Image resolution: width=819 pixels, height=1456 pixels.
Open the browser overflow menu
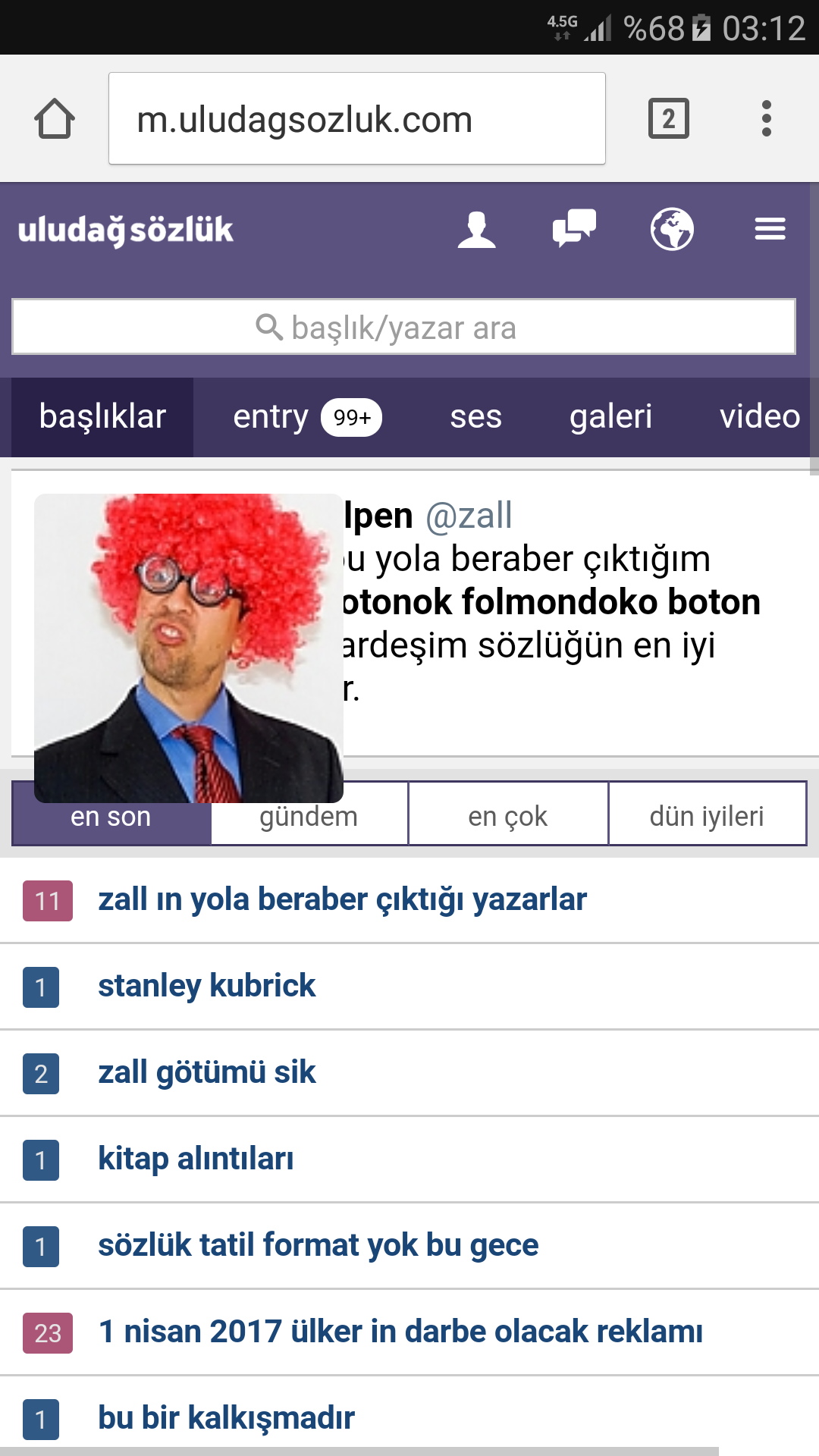(x=766, y=119)
